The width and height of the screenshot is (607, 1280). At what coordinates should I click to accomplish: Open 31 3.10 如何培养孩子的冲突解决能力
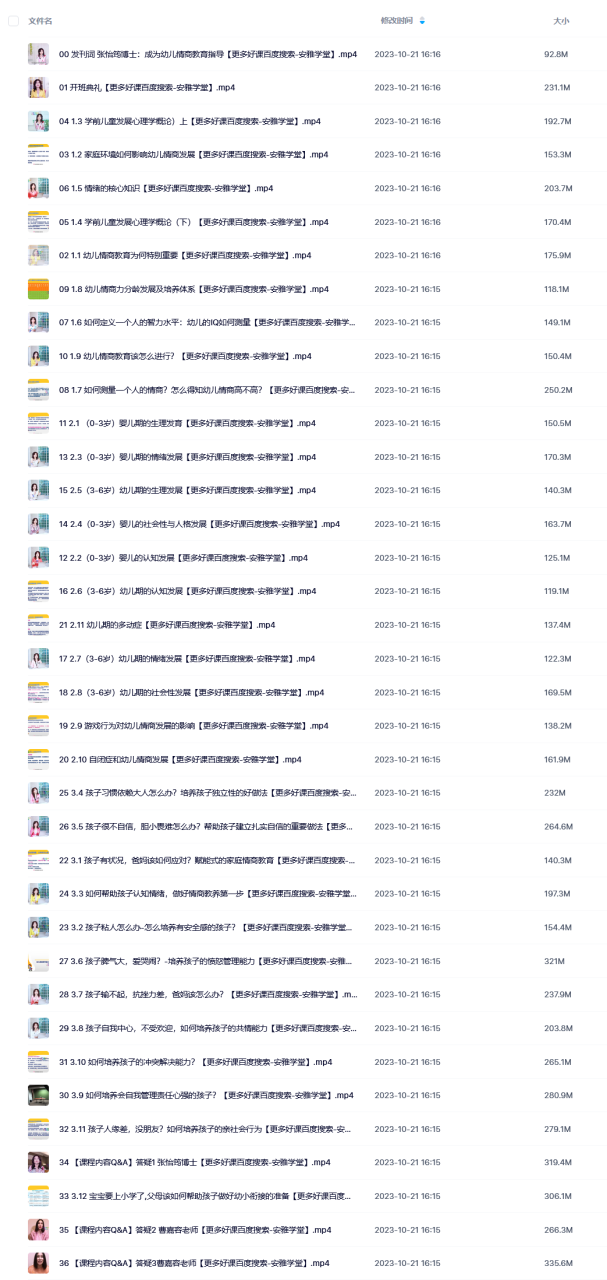pyautogui.click(x=195, y=1061)
